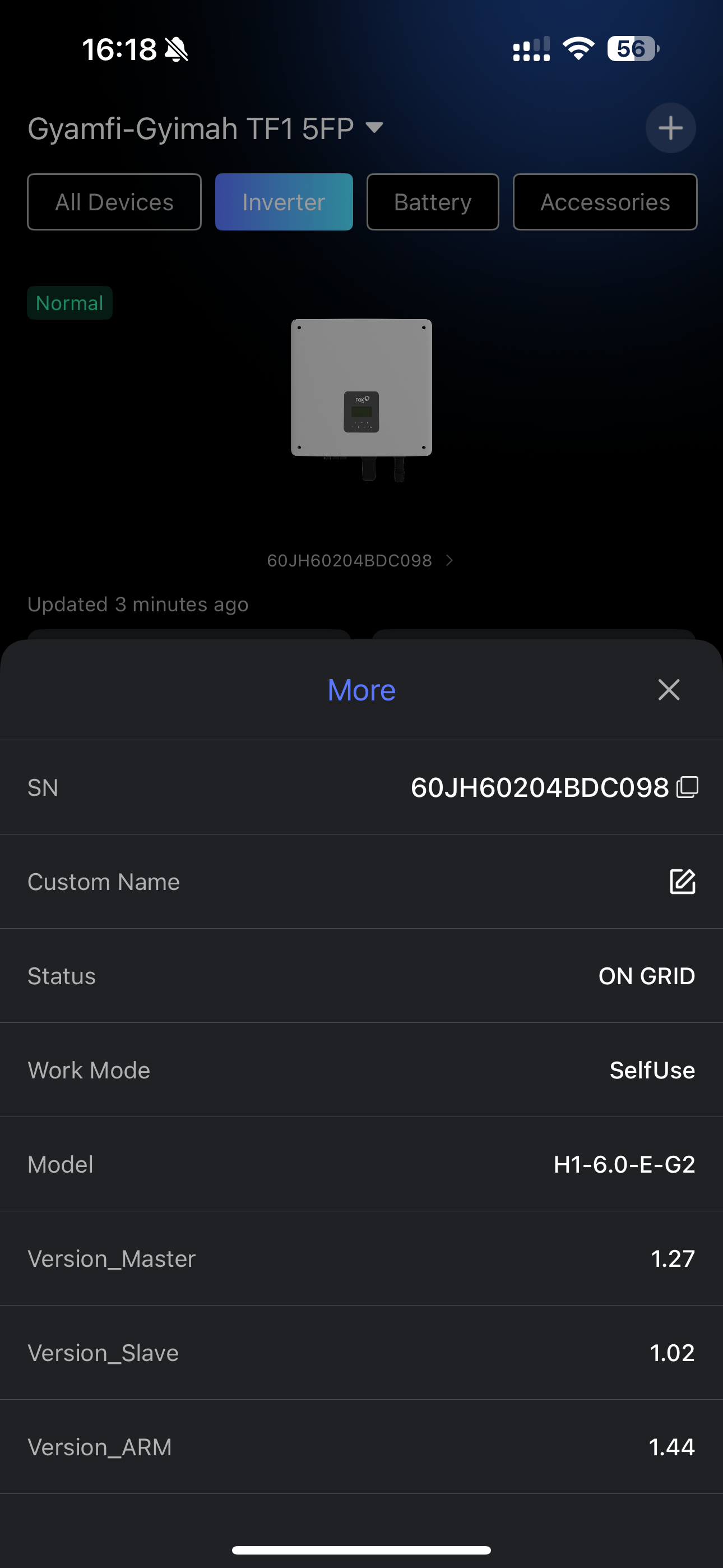Edit the Custom Name field

(682, 882)
